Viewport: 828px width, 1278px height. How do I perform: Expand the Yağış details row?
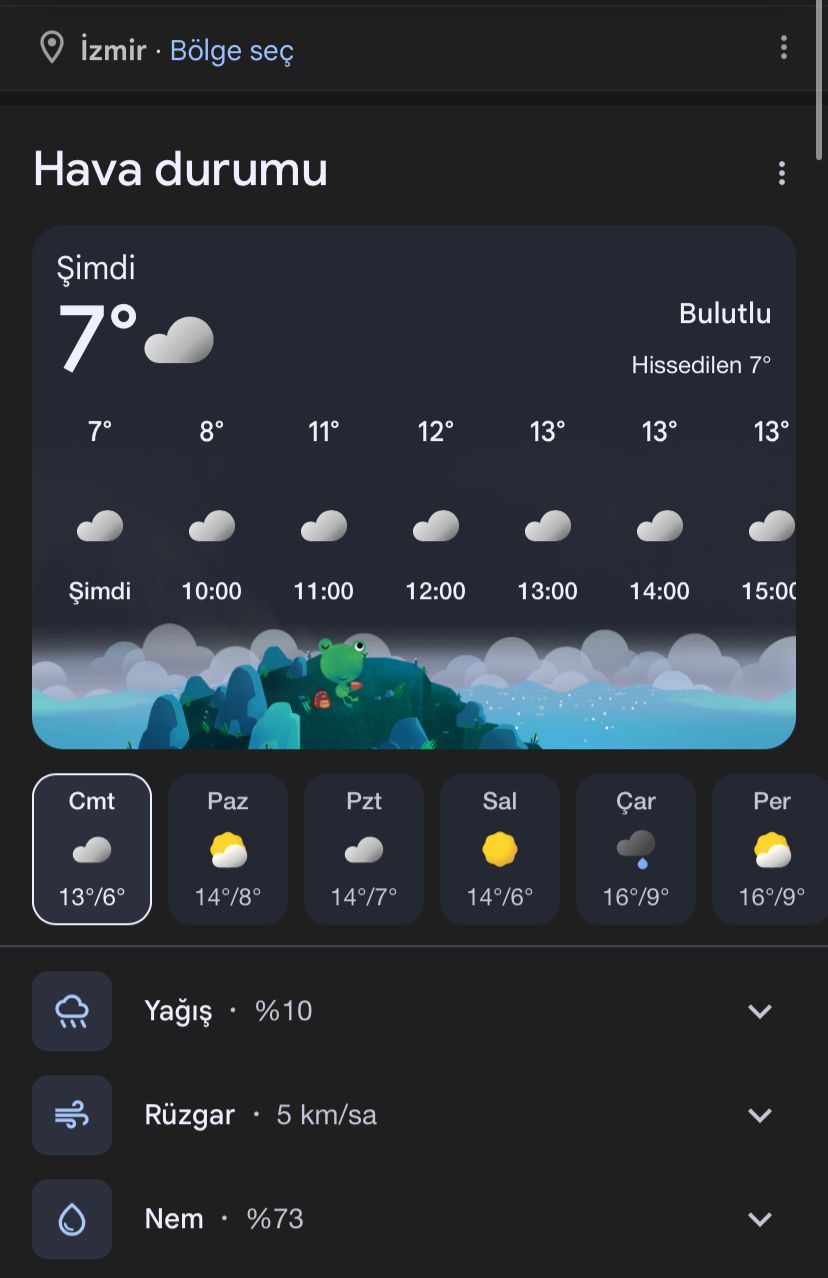(760, 1011)
